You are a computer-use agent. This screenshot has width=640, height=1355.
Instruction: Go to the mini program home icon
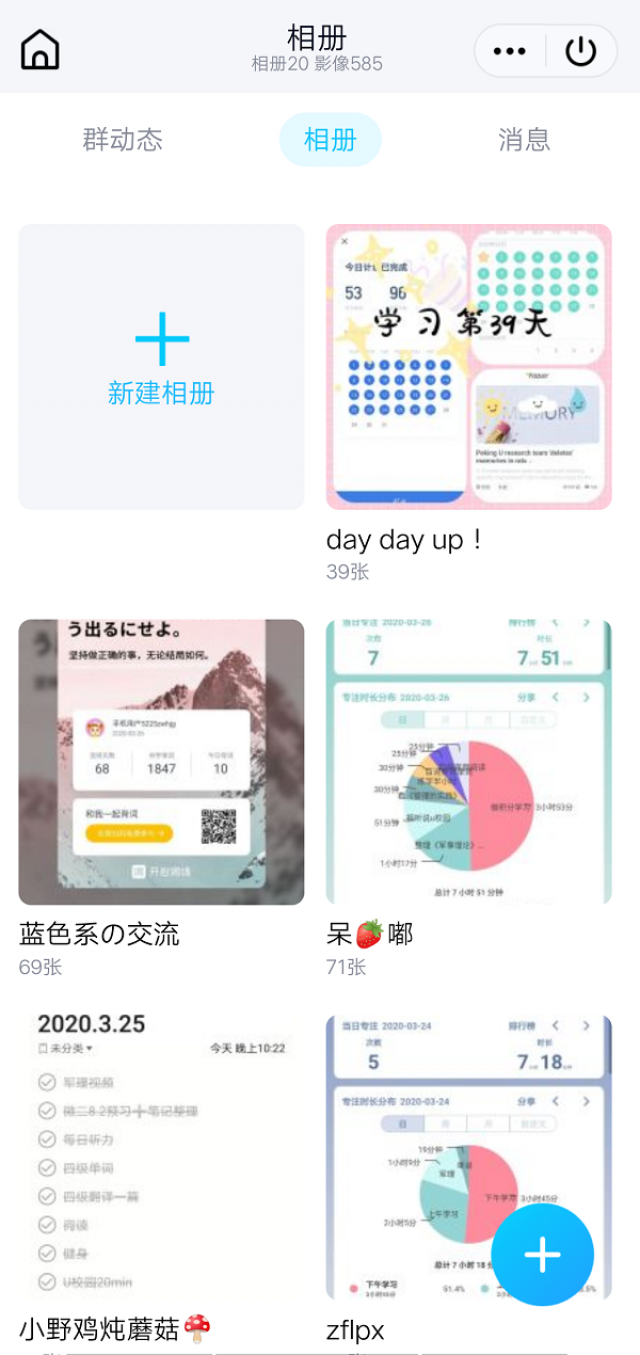coord(40,50)
